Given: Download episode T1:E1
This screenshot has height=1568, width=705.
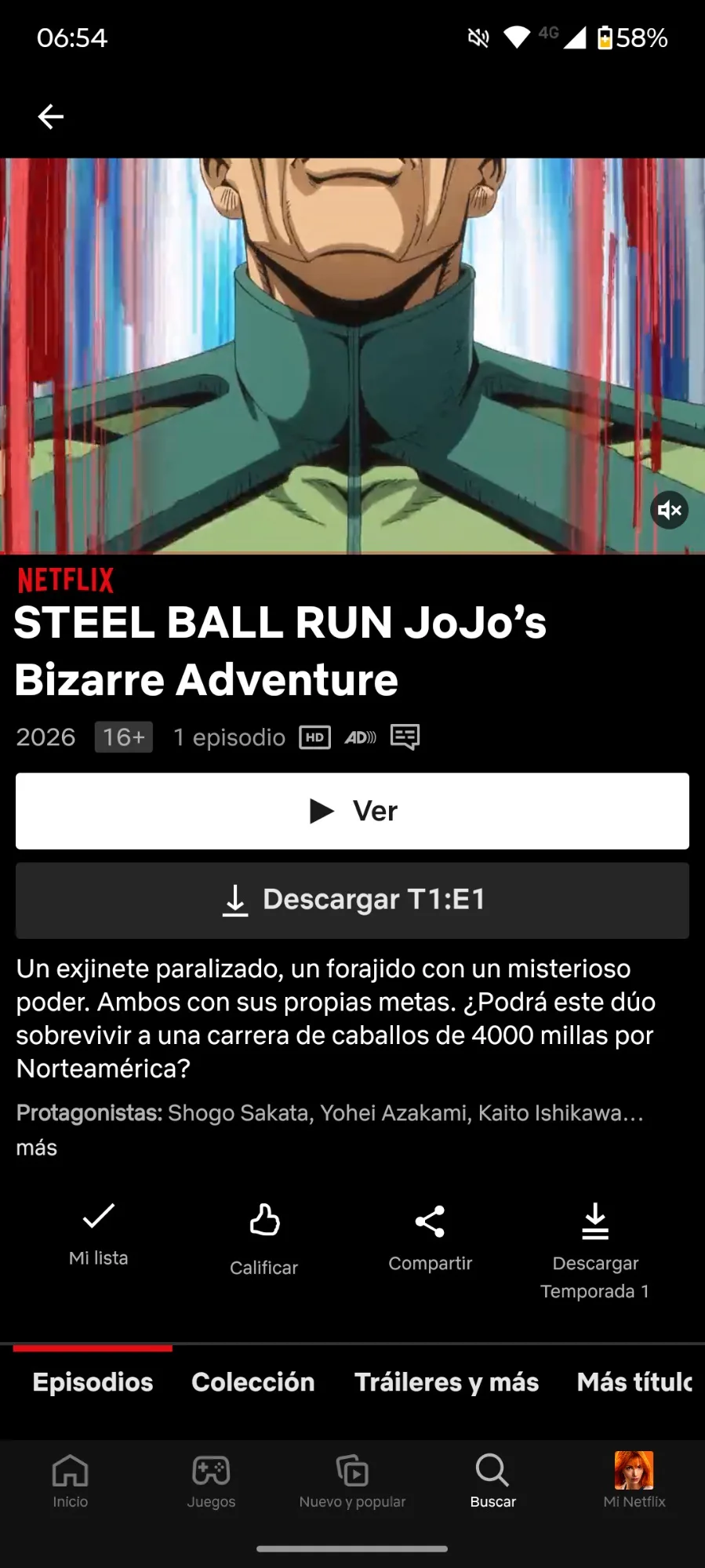Looking at the screenshot, I should pyautogui.click(x=352, y=900).
